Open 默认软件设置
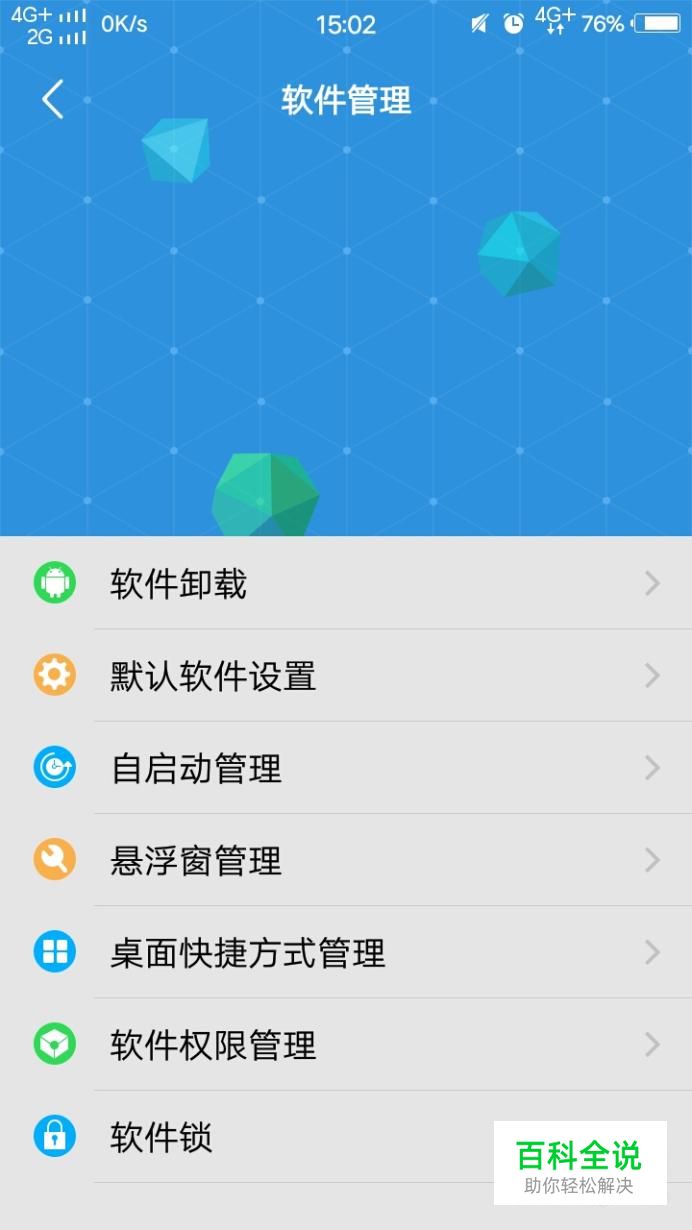Screen dimensions: 692x1230 pos(346,676)
